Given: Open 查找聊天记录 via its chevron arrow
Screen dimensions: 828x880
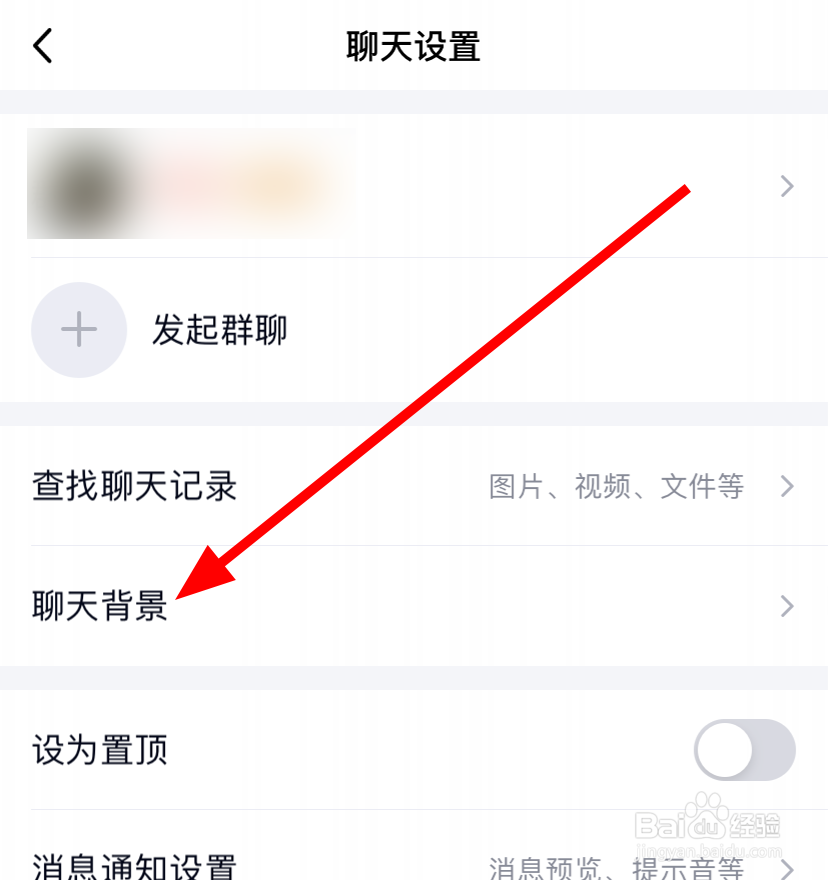Looking at the screenshot, I should [x=786, y=487].
